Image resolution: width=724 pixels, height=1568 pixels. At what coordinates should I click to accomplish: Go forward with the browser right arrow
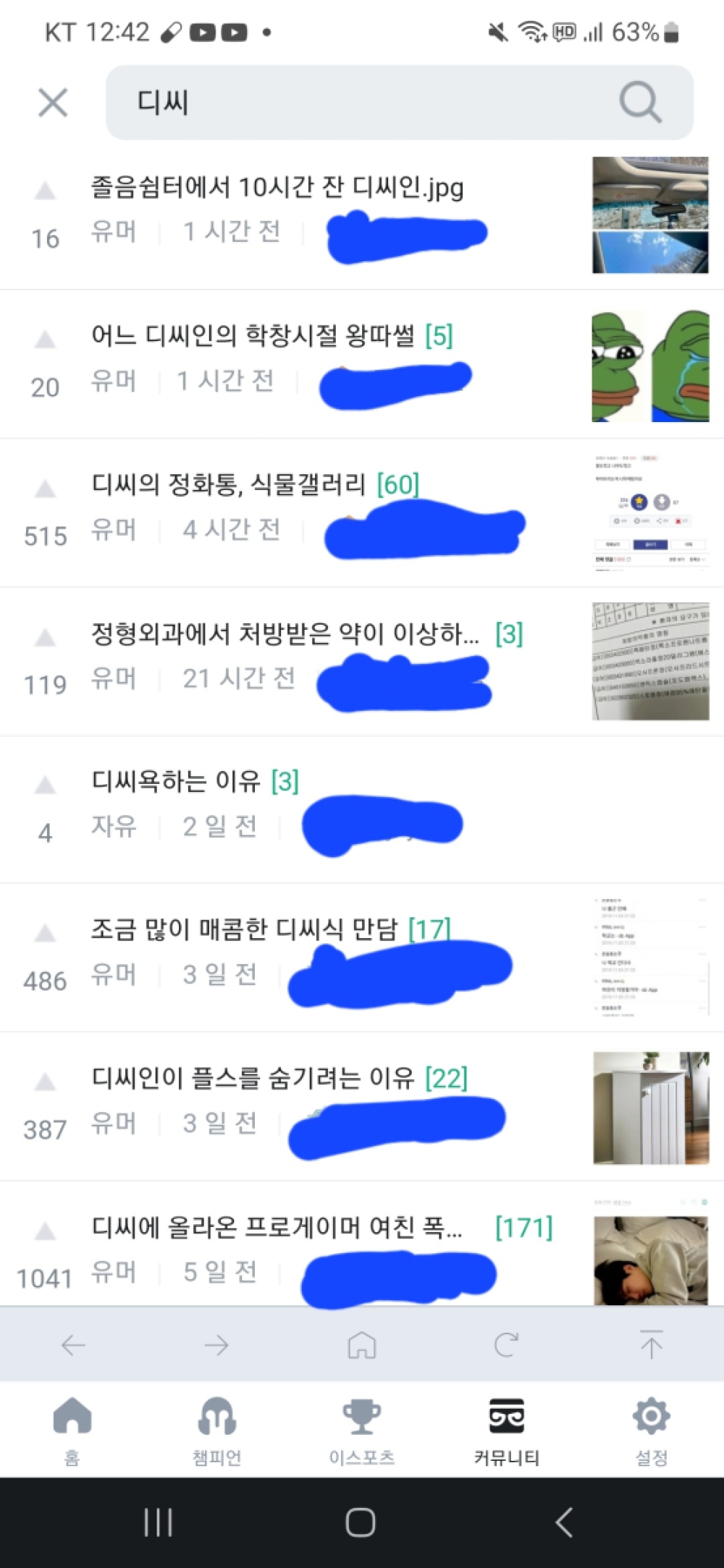point(216,1345)
